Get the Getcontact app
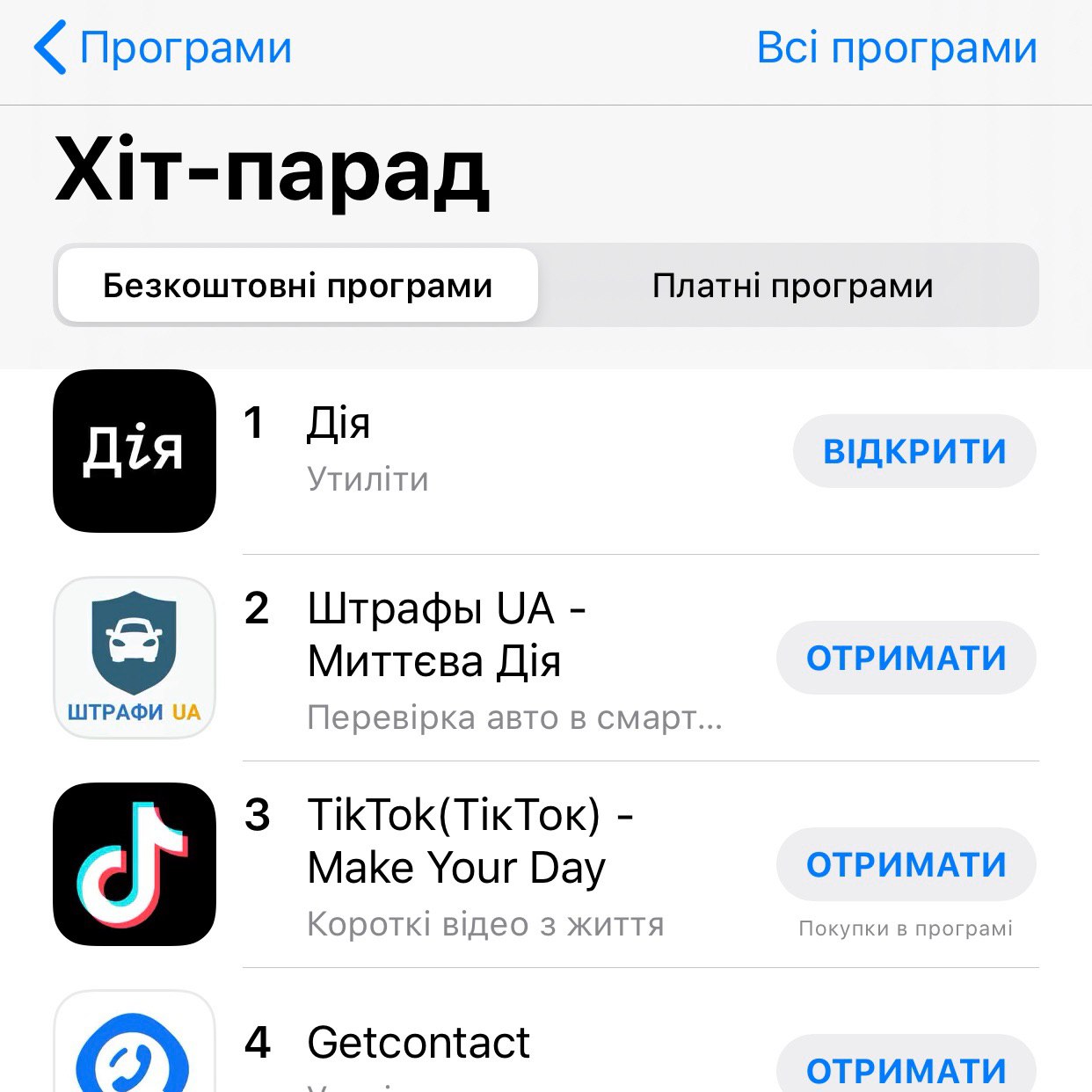 (x=906, y=1069)
